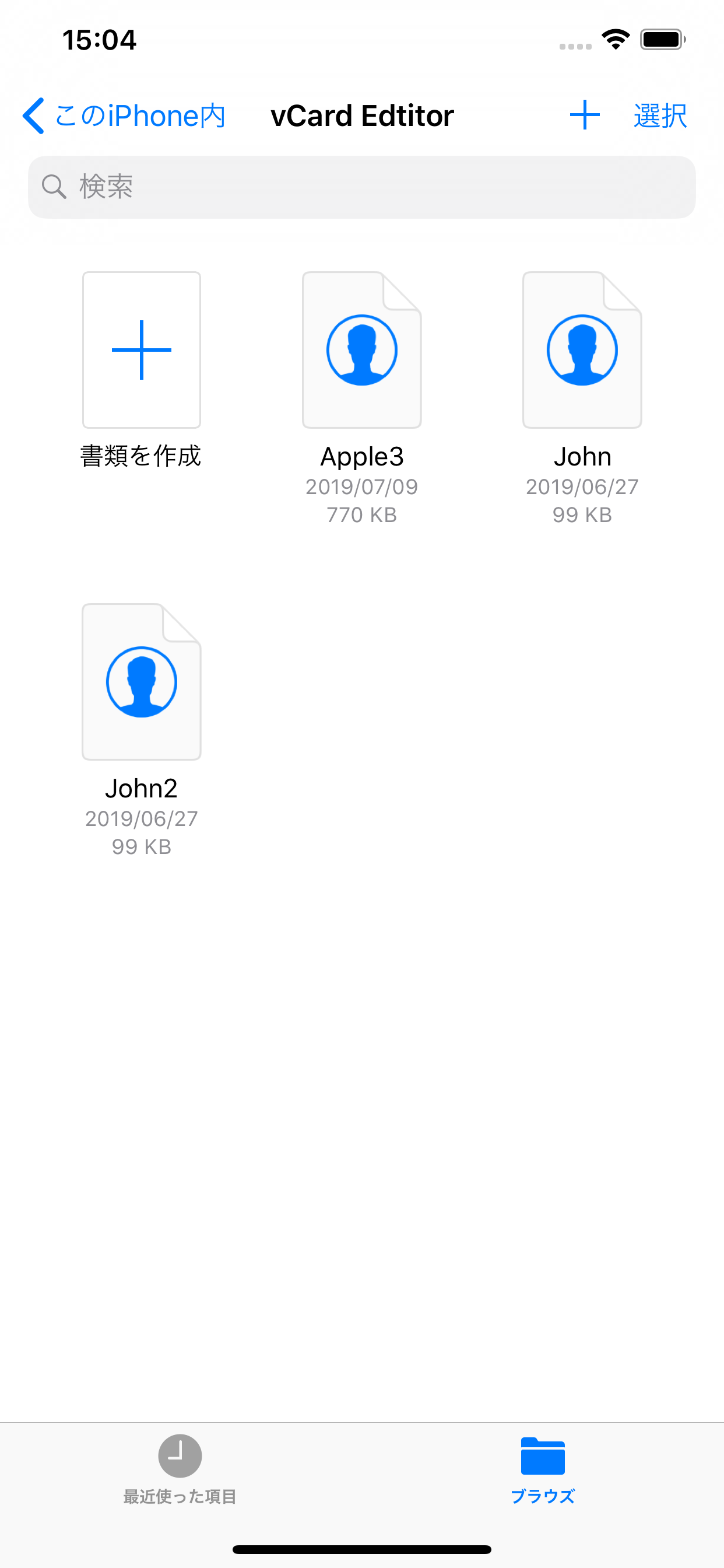Screen dimensions: 724x1568
Task: Select the ブラウズ tab
Action: click(x=543, y=1469)
